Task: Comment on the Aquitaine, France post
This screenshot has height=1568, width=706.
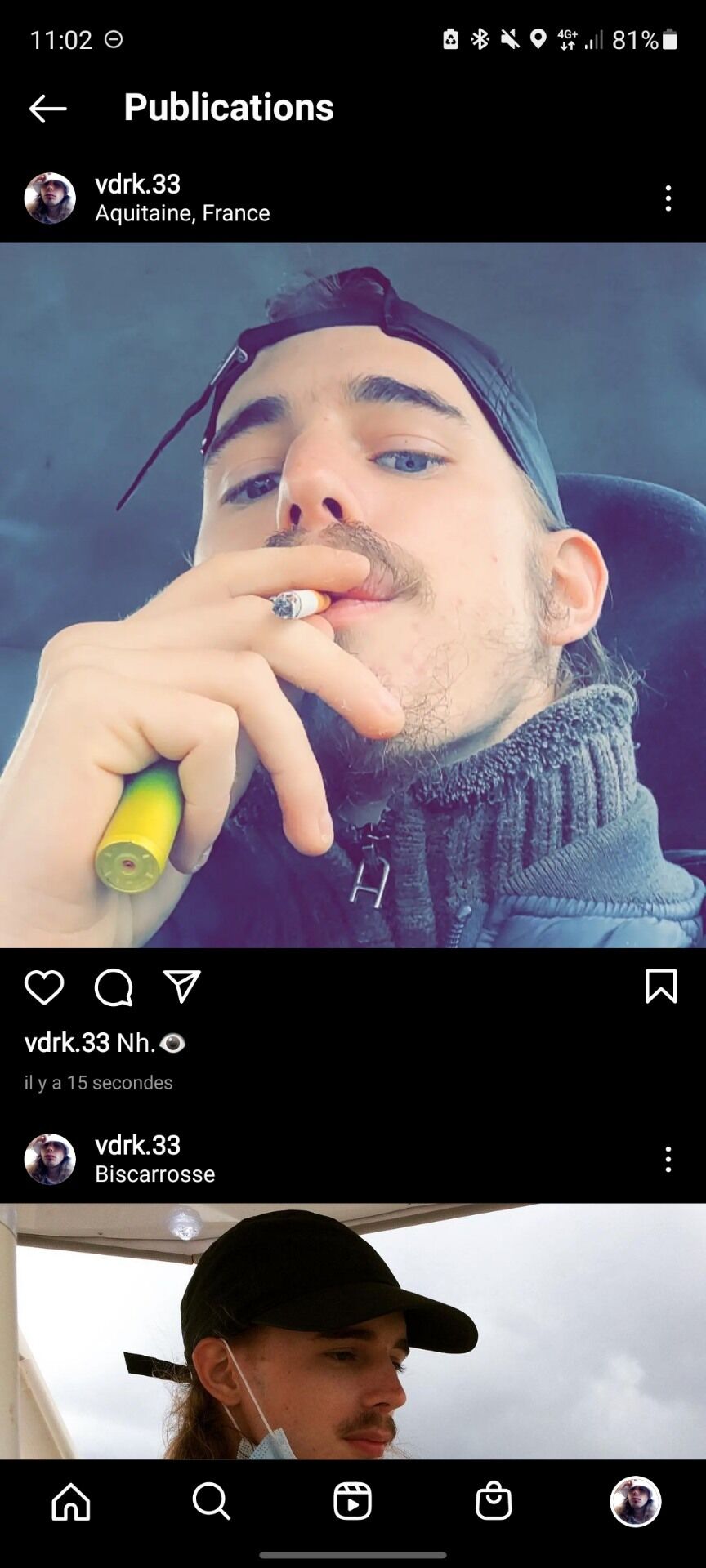Action: 113,987
